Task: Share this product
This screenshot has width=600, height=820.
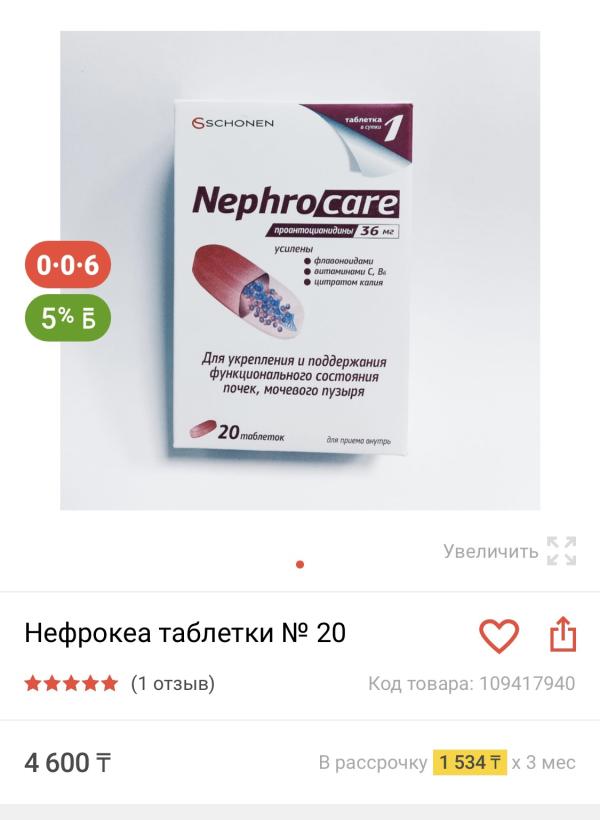Action: tap(562, 634)
